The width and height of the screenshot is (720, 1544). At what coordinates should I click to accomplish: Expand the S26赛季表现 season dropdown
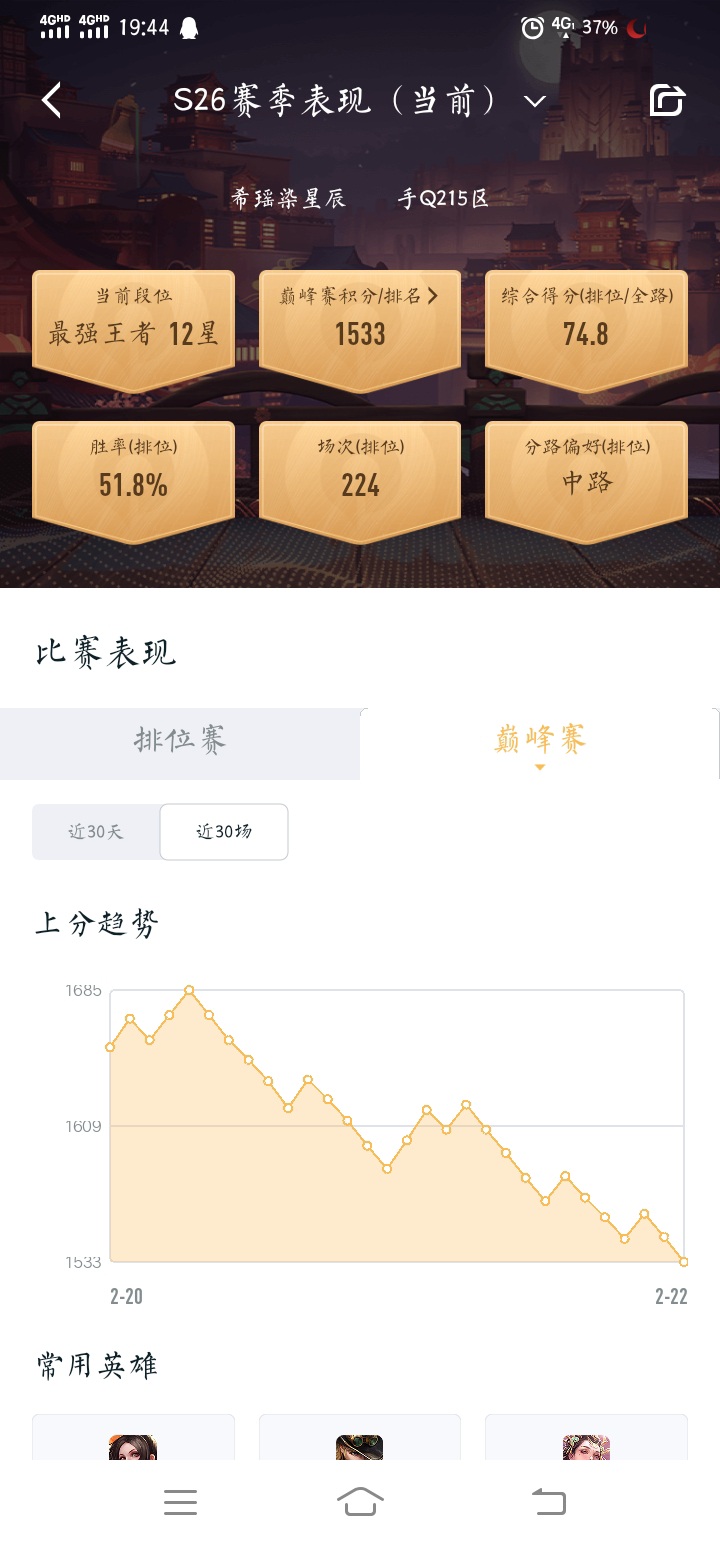535,101
